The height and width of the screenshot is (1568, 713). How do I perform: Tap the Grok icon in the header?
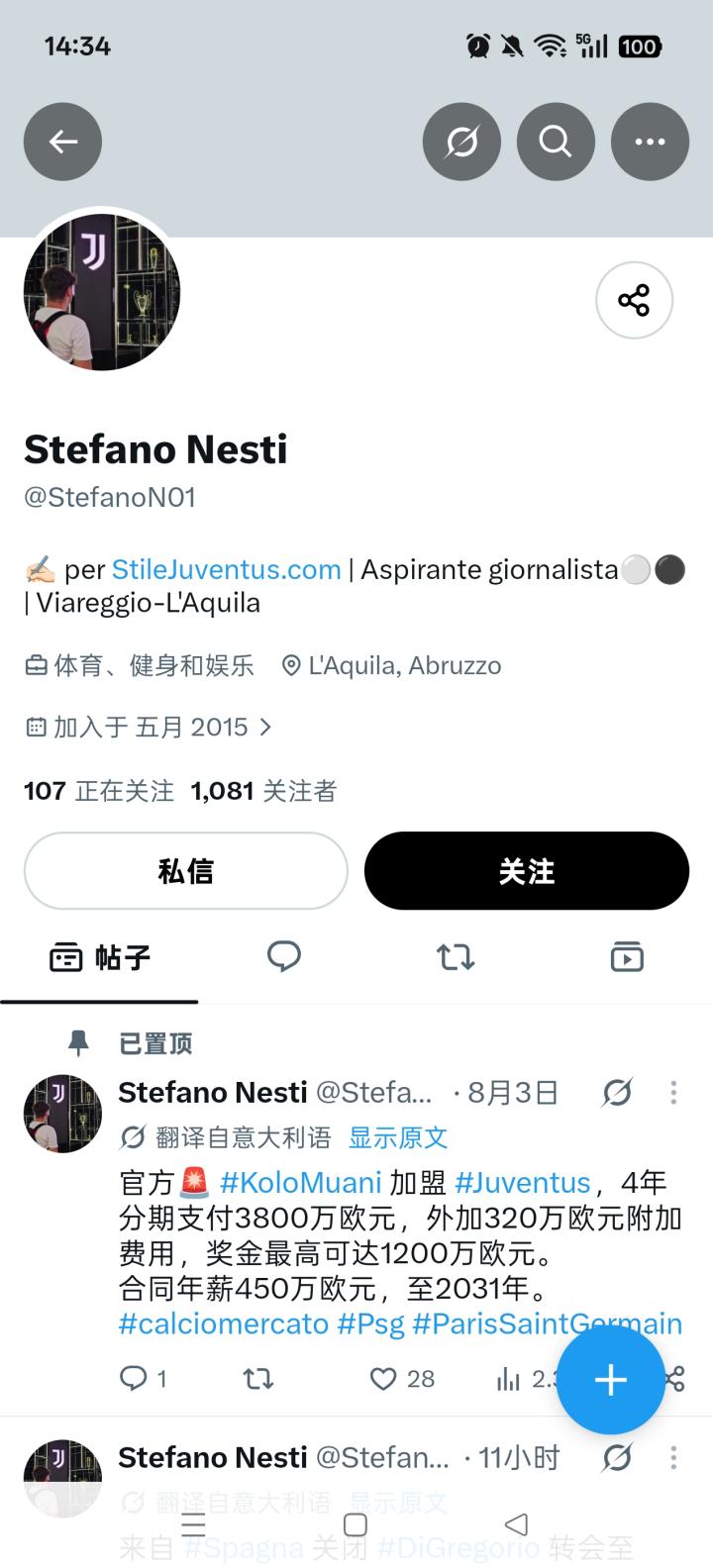pyautogui.click(x=461, y=142)
